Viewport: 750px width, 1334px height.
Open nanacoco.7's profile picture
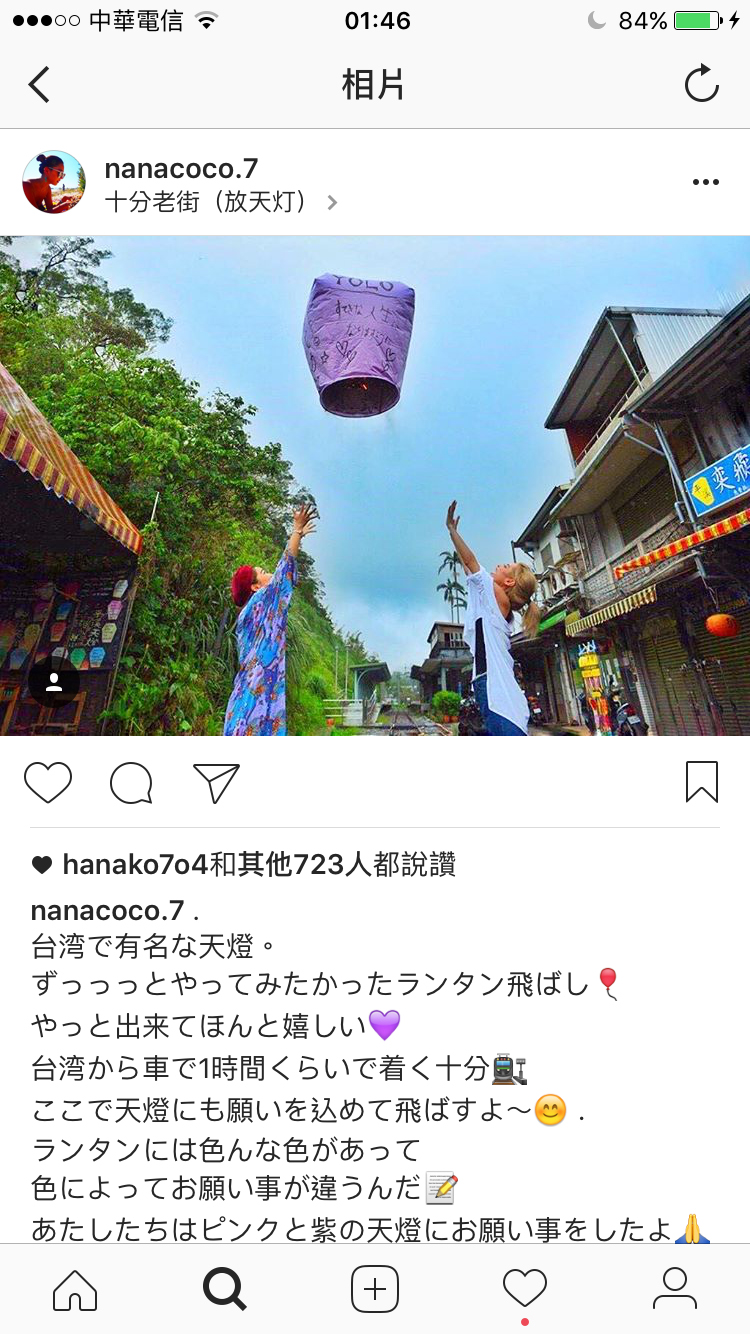pyautogui.click(x=54, y=182)
